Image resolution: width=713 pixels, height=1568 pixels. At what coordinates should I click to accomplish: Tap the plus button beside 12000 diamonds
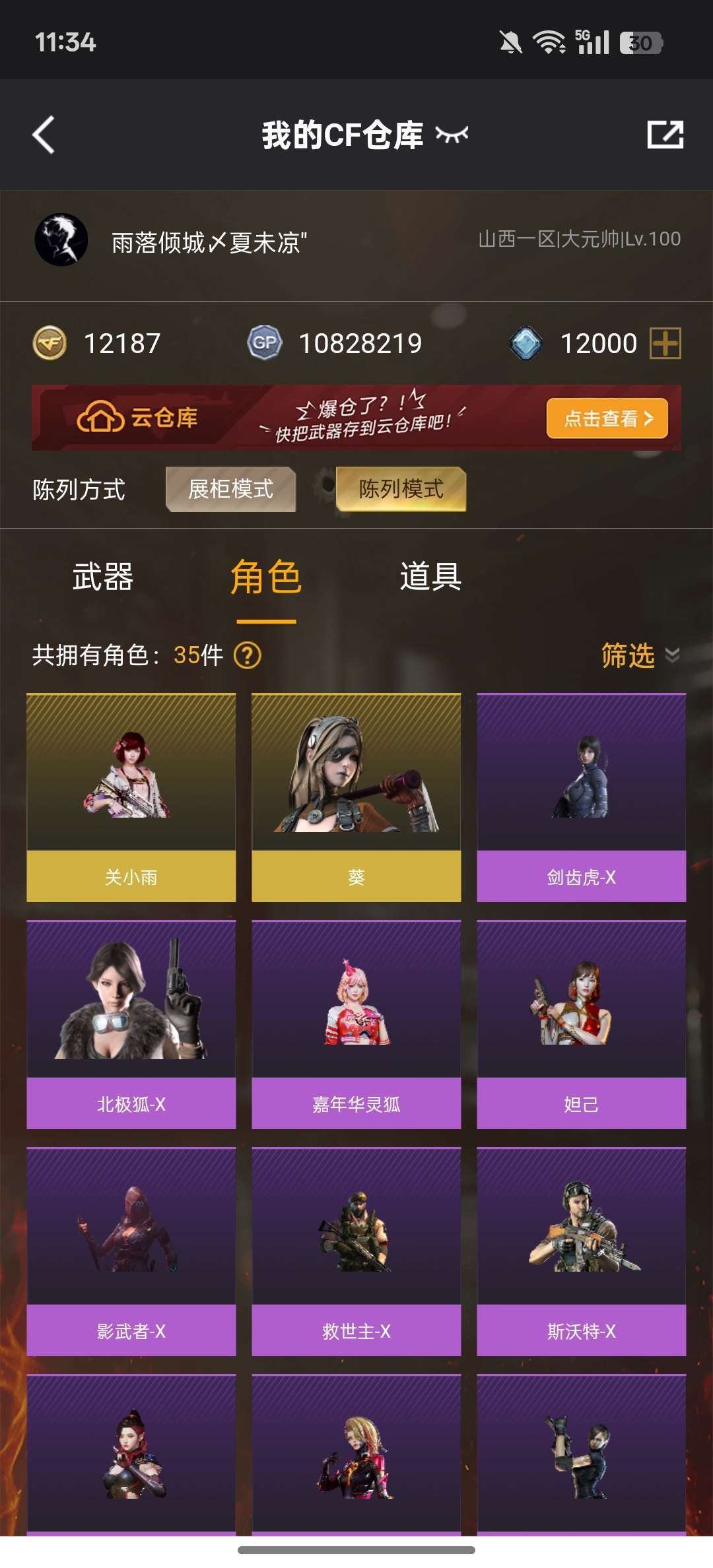(665, 343)
